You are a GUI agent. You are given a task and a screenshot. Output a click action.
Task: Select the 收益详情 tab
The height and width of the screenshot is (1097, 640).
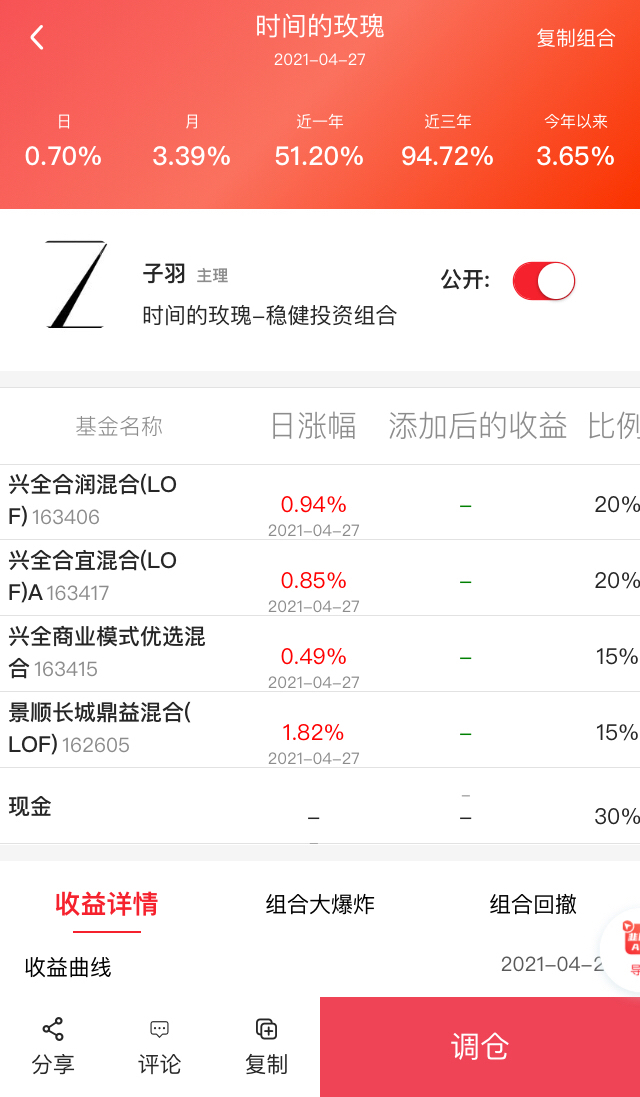[x=107, y=904]
